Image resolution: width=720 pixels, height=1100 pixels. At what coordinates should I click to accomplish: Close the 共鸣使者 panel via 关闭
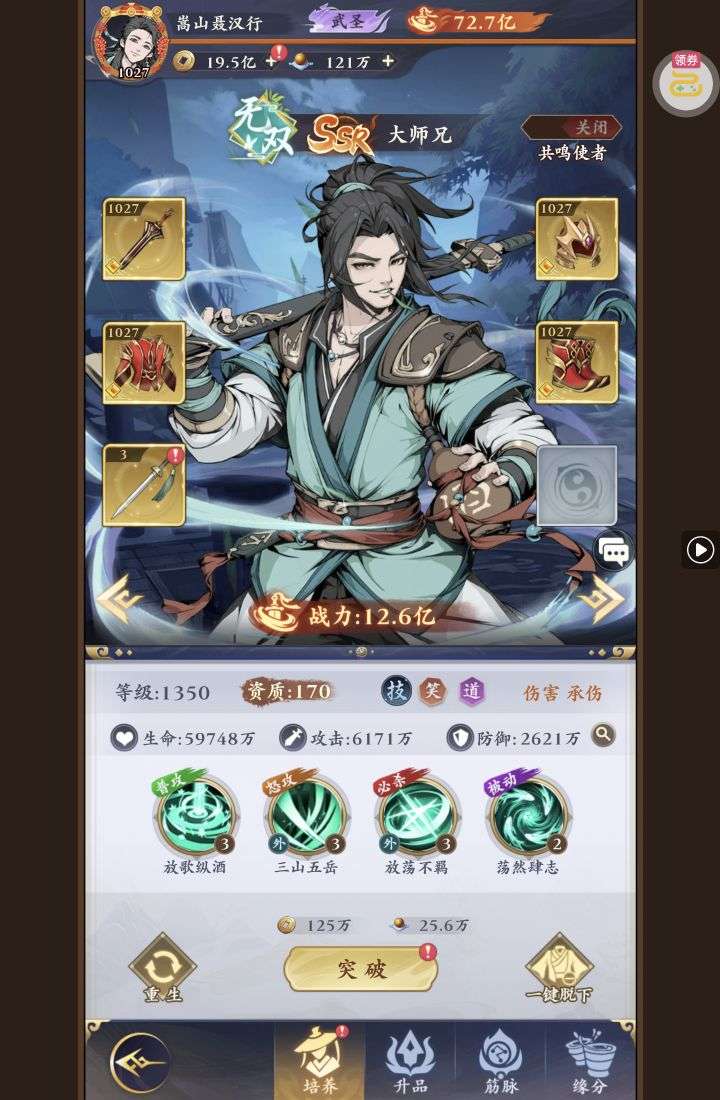pyautogui.click(x=571, y=127)
